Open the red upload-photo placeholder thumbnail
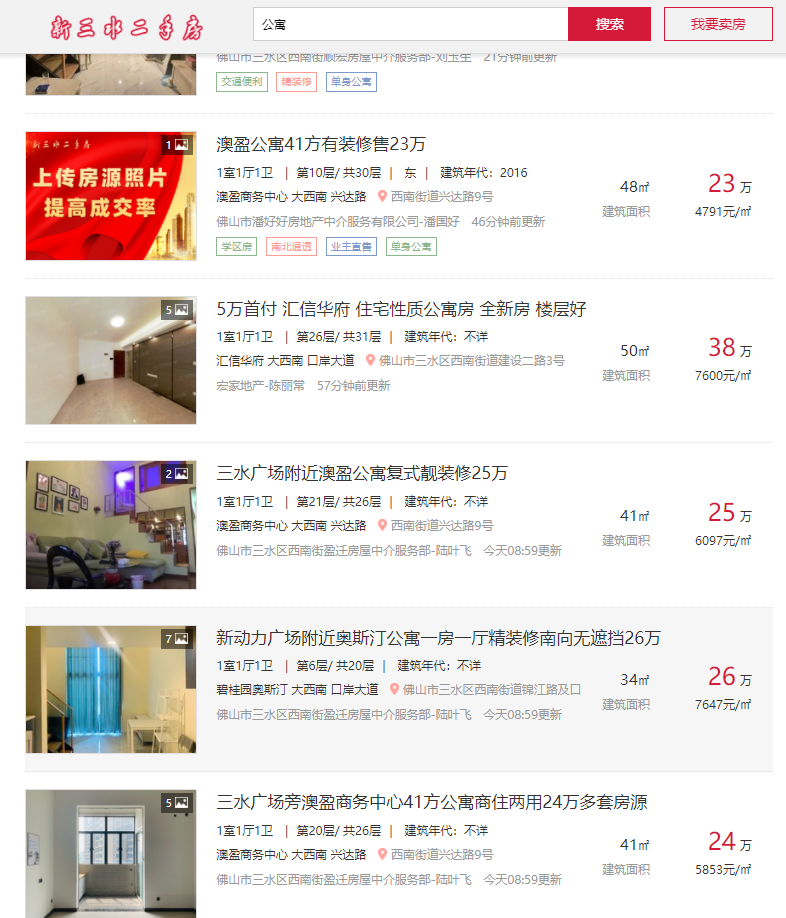 pyautogui.click(x=111, y=196)
